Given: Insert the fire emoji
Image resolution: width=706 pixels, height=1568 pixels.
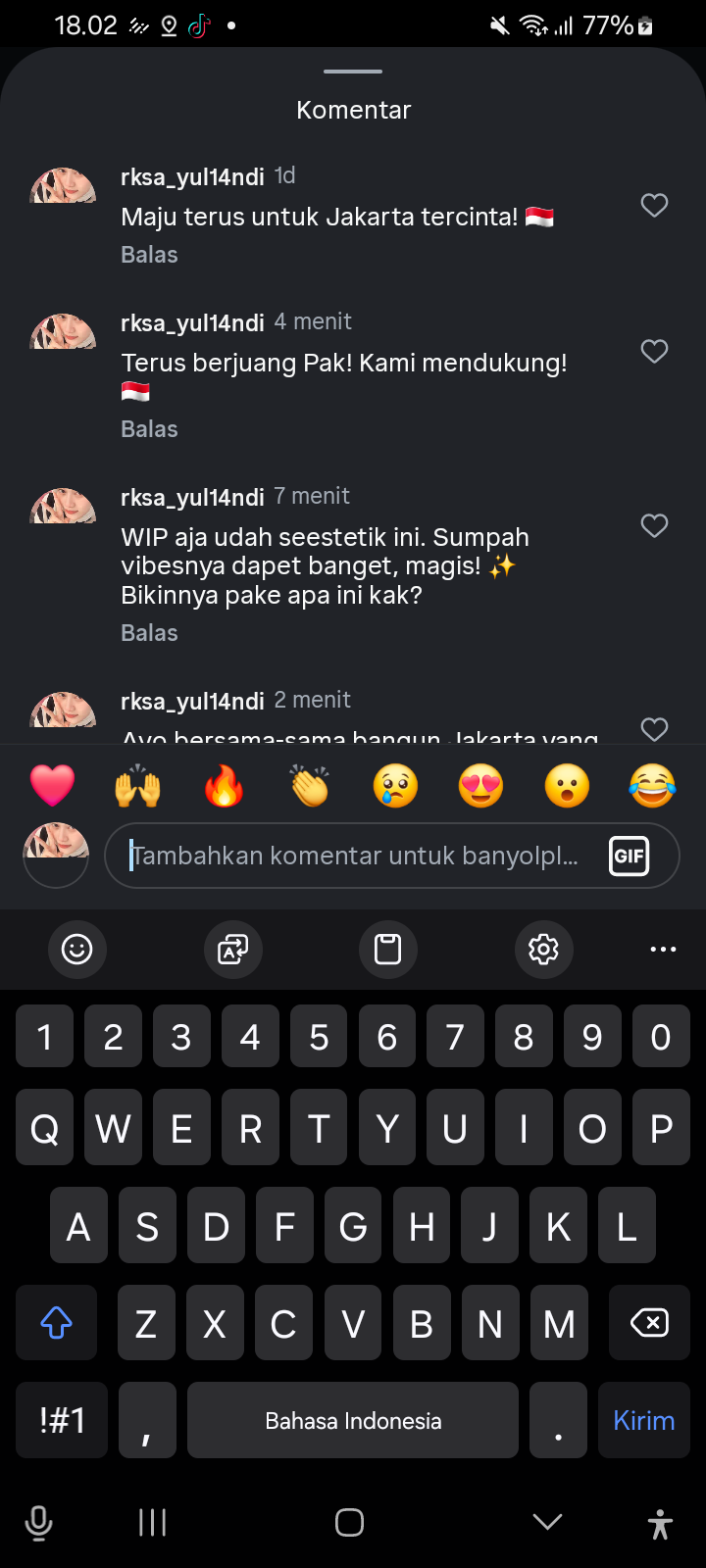Looking at the screenshot, I should 224,786.
